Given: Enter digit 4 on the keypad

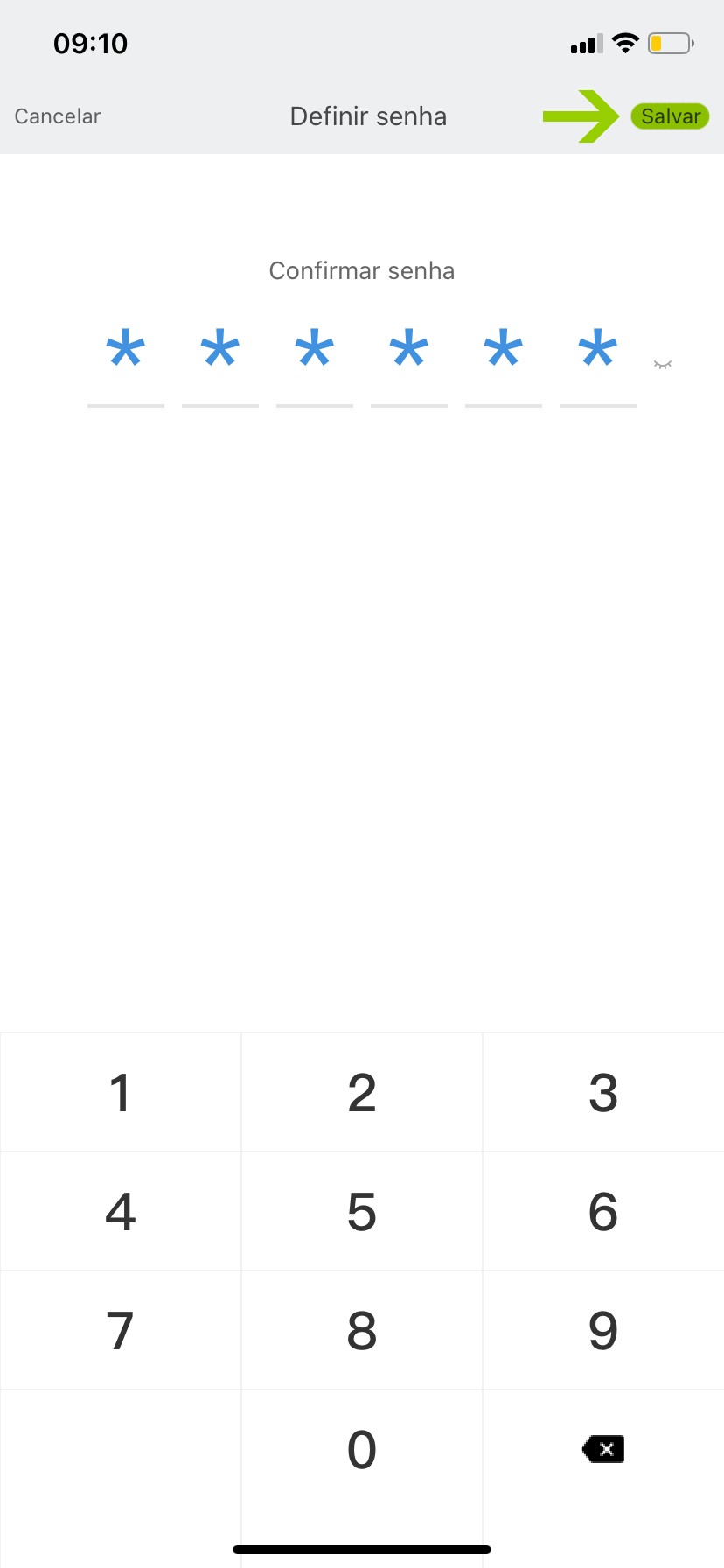Looking at the screenshot, I should point(121,1212).
